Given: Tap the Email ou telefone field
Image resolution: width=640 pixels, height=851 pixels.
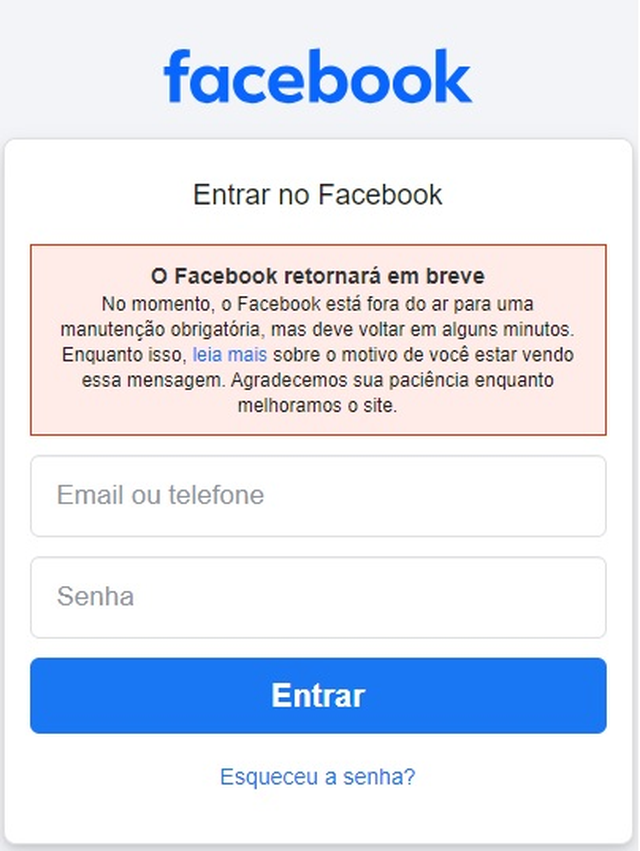Looking at the screenshot, I should 318,496.
